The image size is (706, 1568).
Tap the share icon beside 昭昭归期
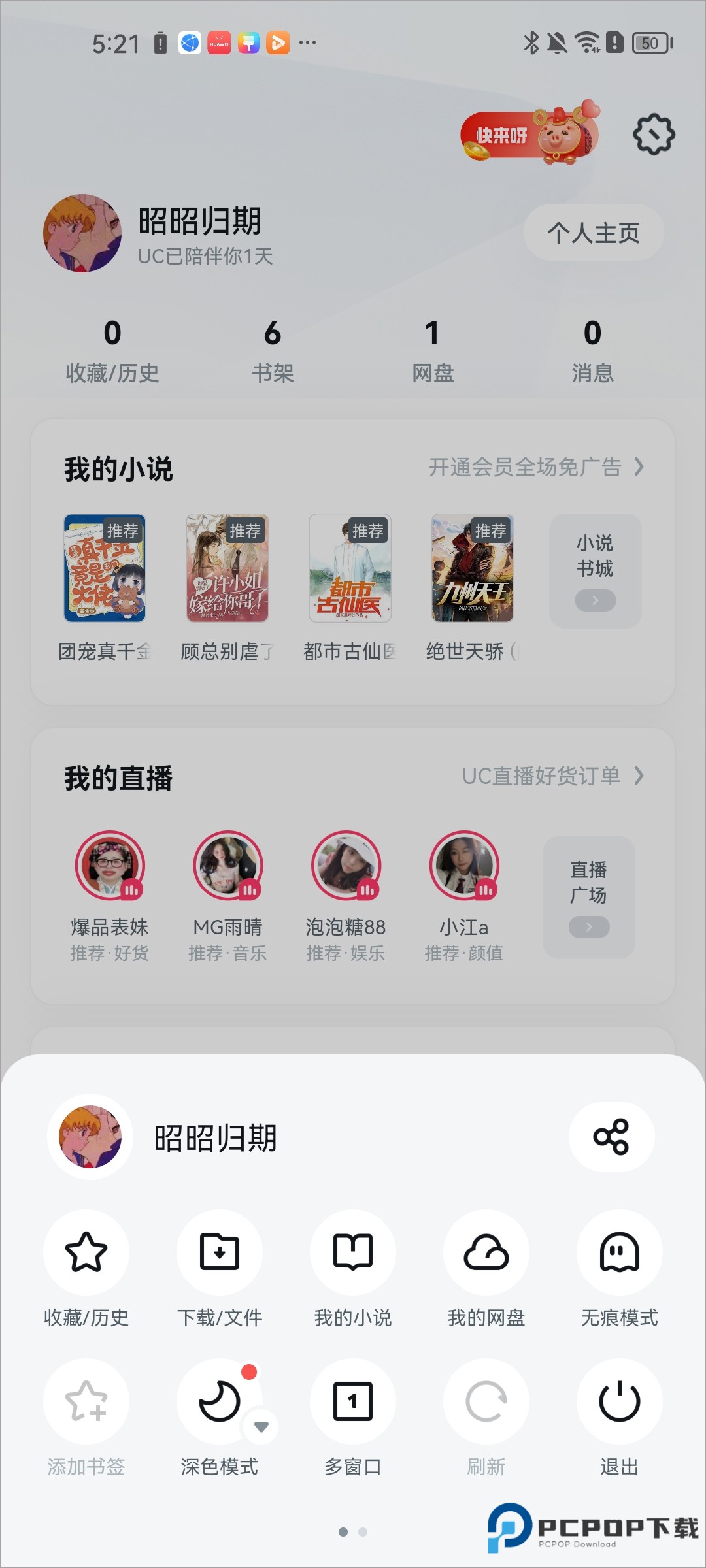[612, 1137]
